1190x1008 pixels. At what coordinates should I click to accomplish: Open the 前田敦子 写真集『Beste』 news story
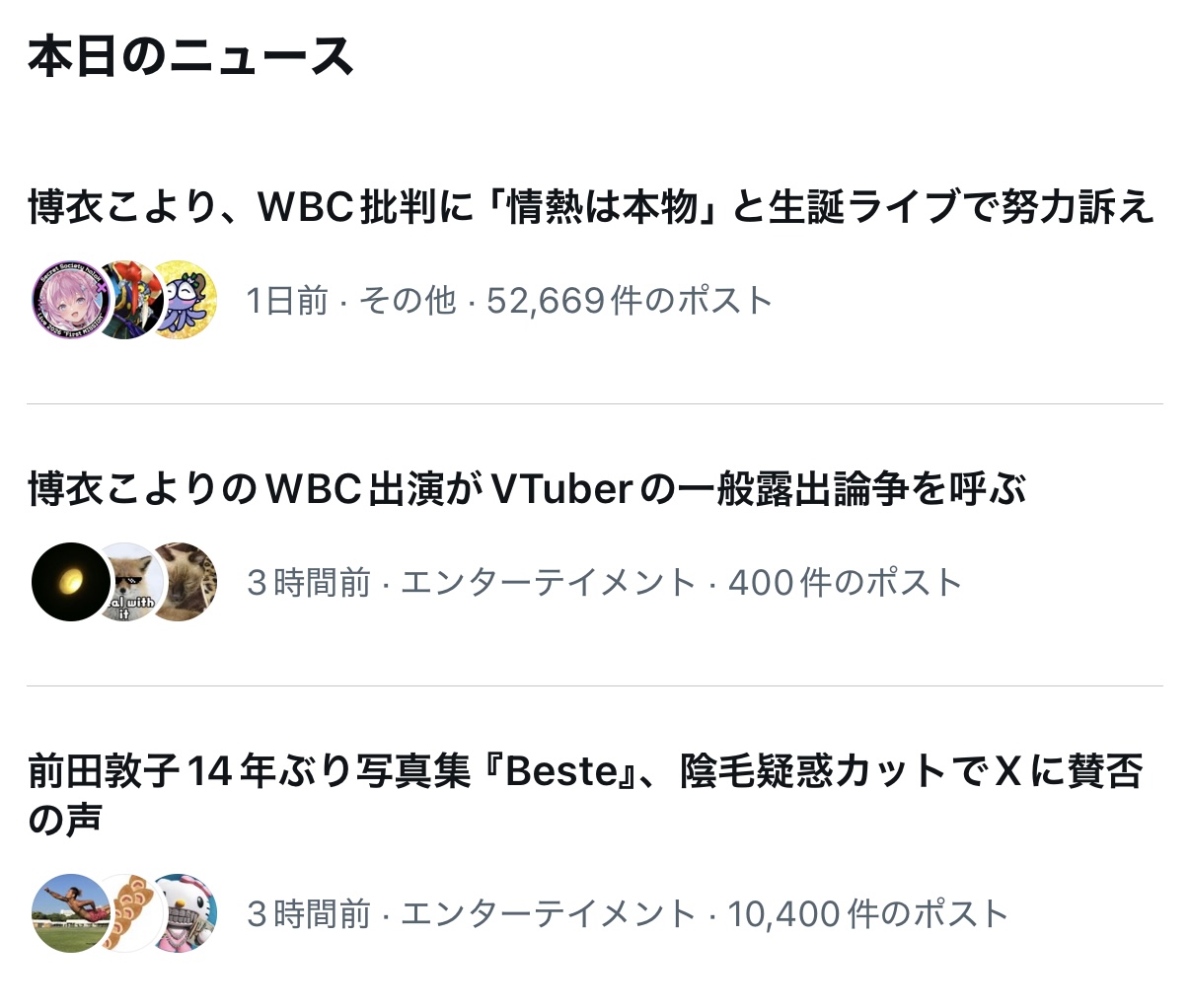(x=584, y=771)
